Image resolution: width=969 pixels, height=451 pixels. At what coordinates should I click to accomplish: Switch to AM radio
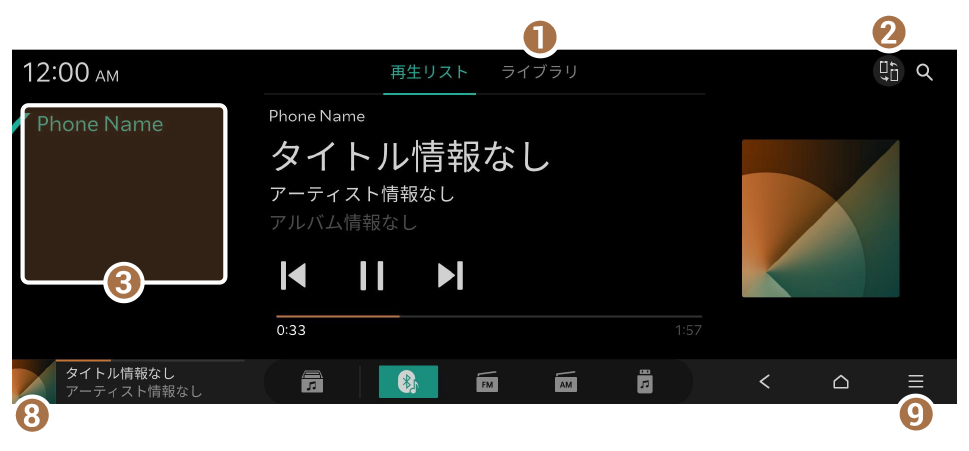click(x=566, y=382)
